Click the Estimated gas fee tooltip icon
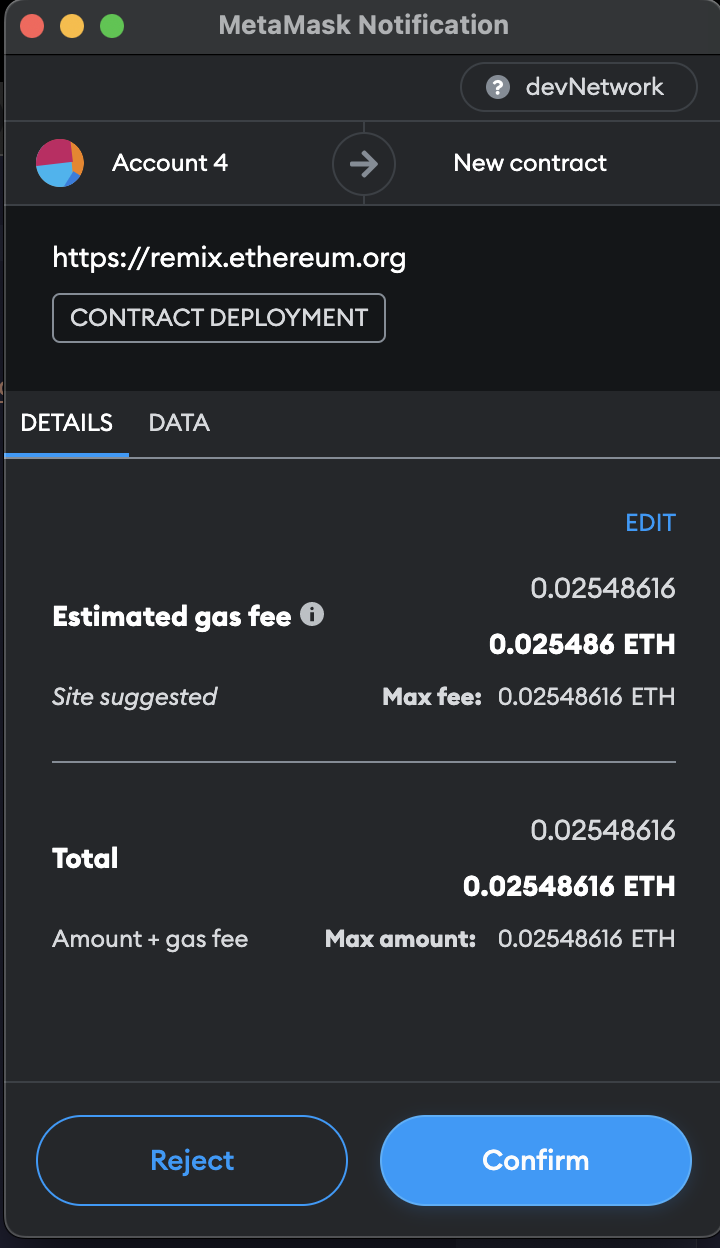Screen dimensions: 720x1248 point(311,614)
